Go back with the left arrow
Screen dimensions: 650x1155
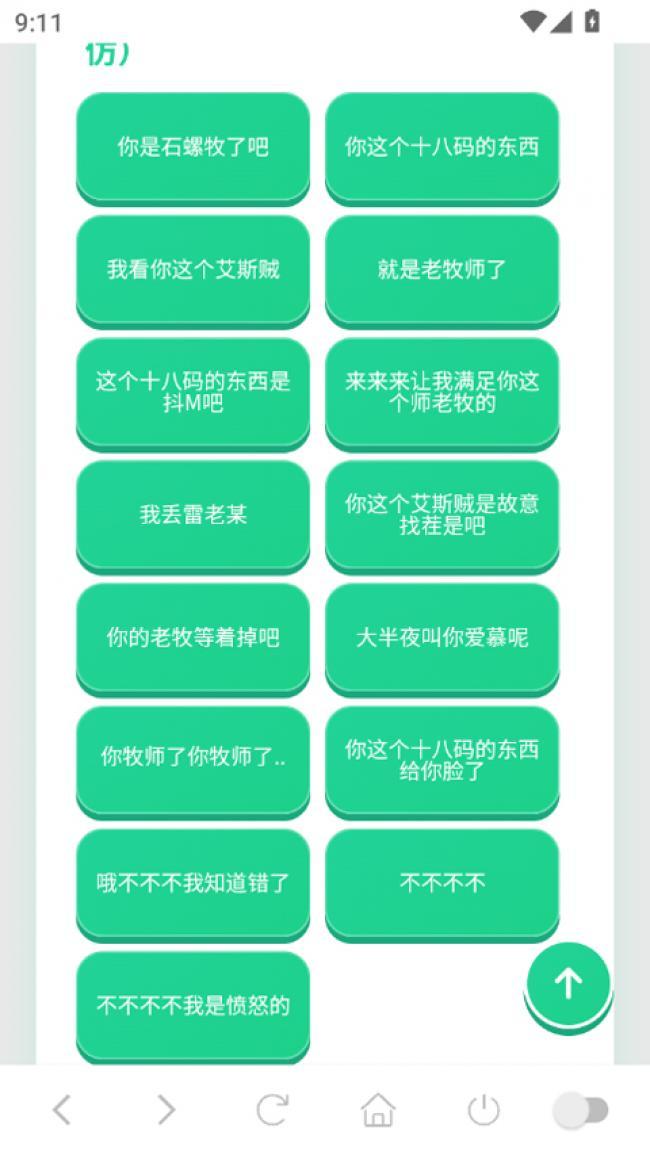coord(62,1109)
